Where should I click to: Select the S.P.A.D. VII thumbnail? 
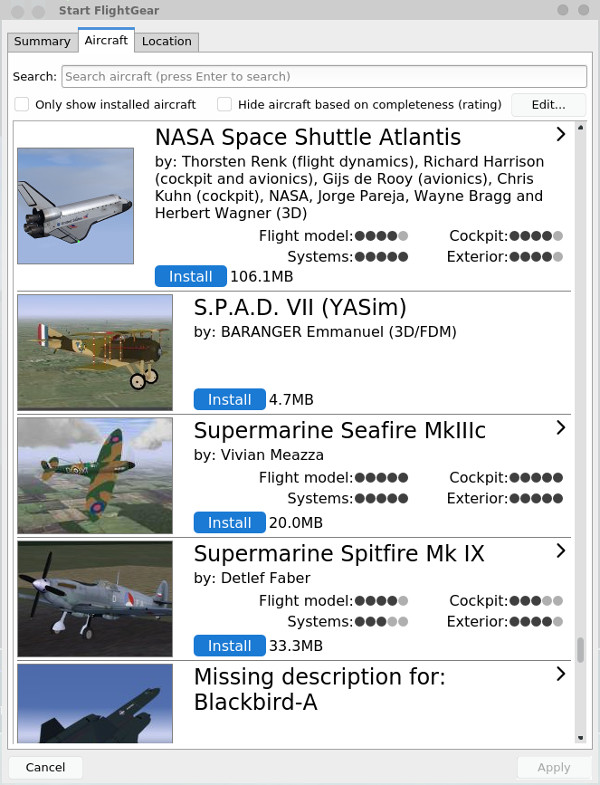(95, 352)
